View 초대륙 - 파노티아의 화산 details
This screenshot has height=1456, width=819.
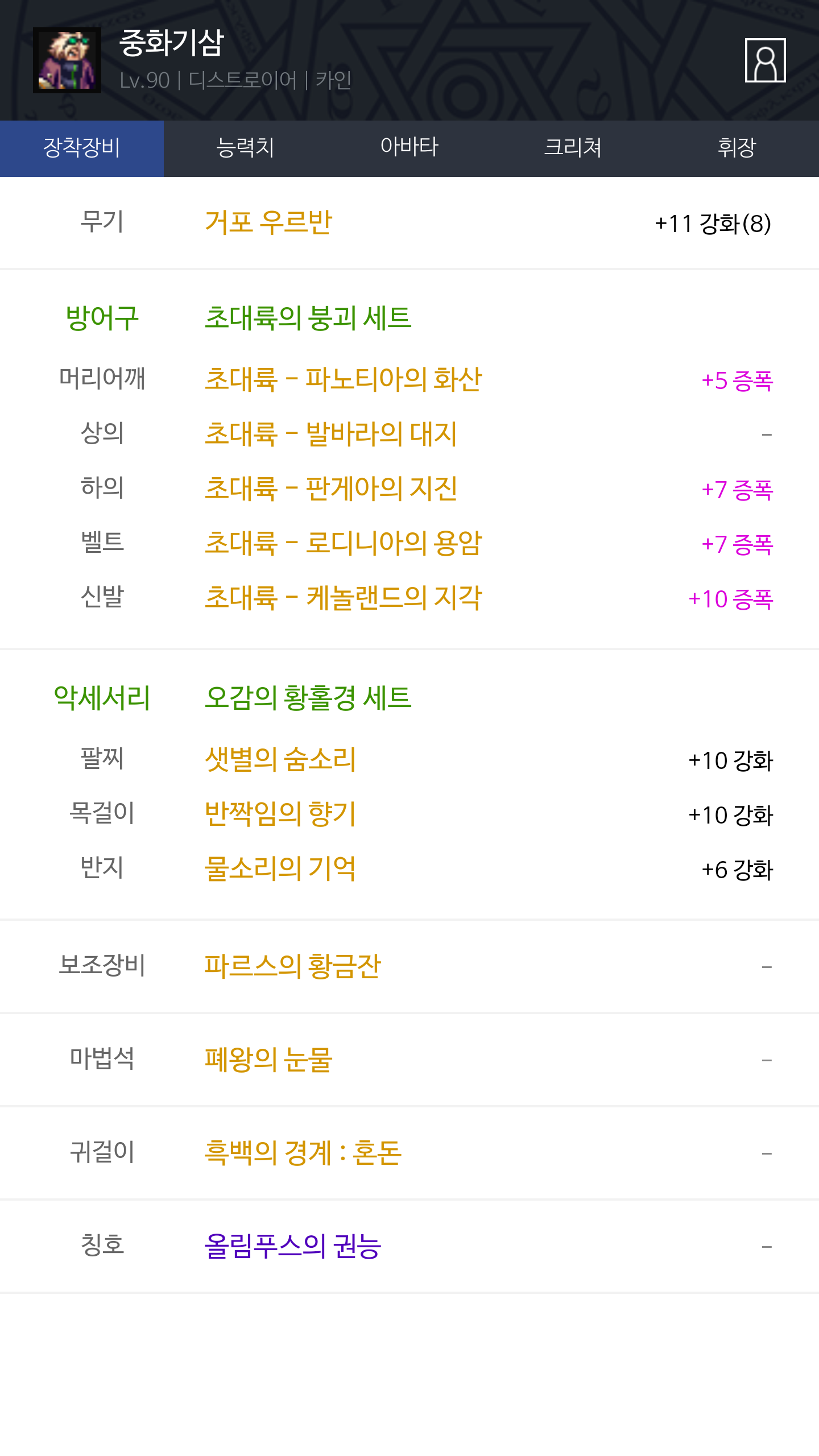point(343,379)
